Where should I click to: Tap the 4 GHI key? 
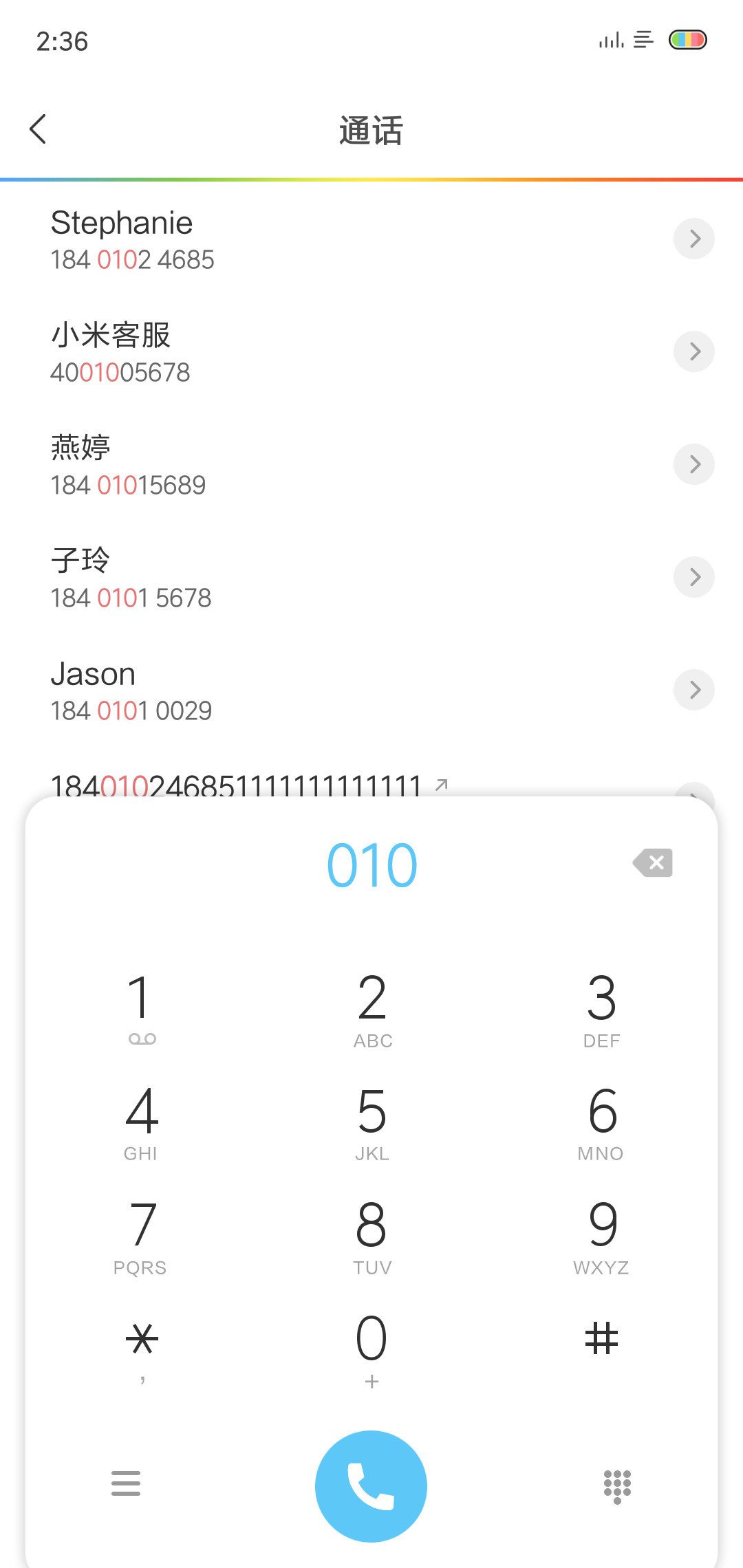pos(141,1122)
